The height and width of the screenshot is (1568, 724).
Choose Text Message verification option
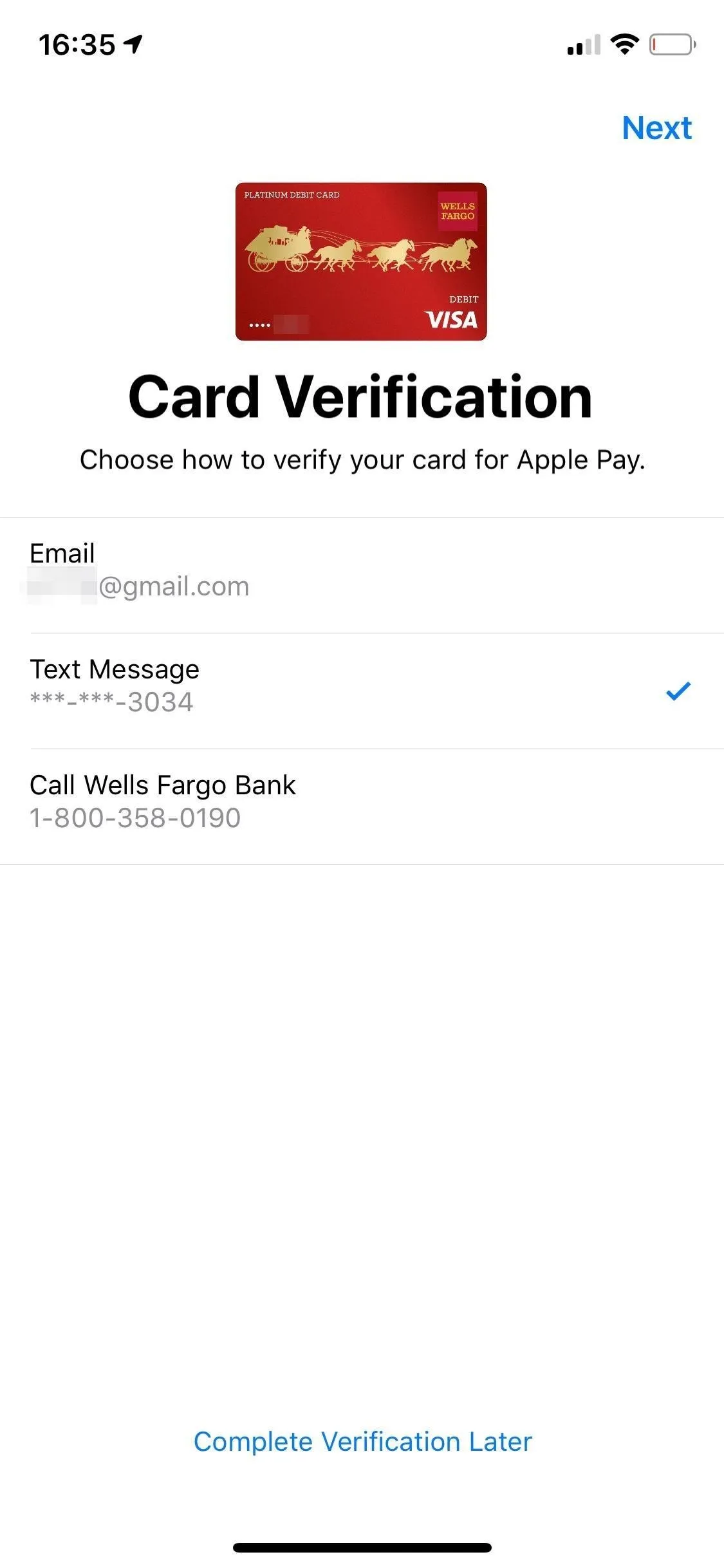click(362, 691)
